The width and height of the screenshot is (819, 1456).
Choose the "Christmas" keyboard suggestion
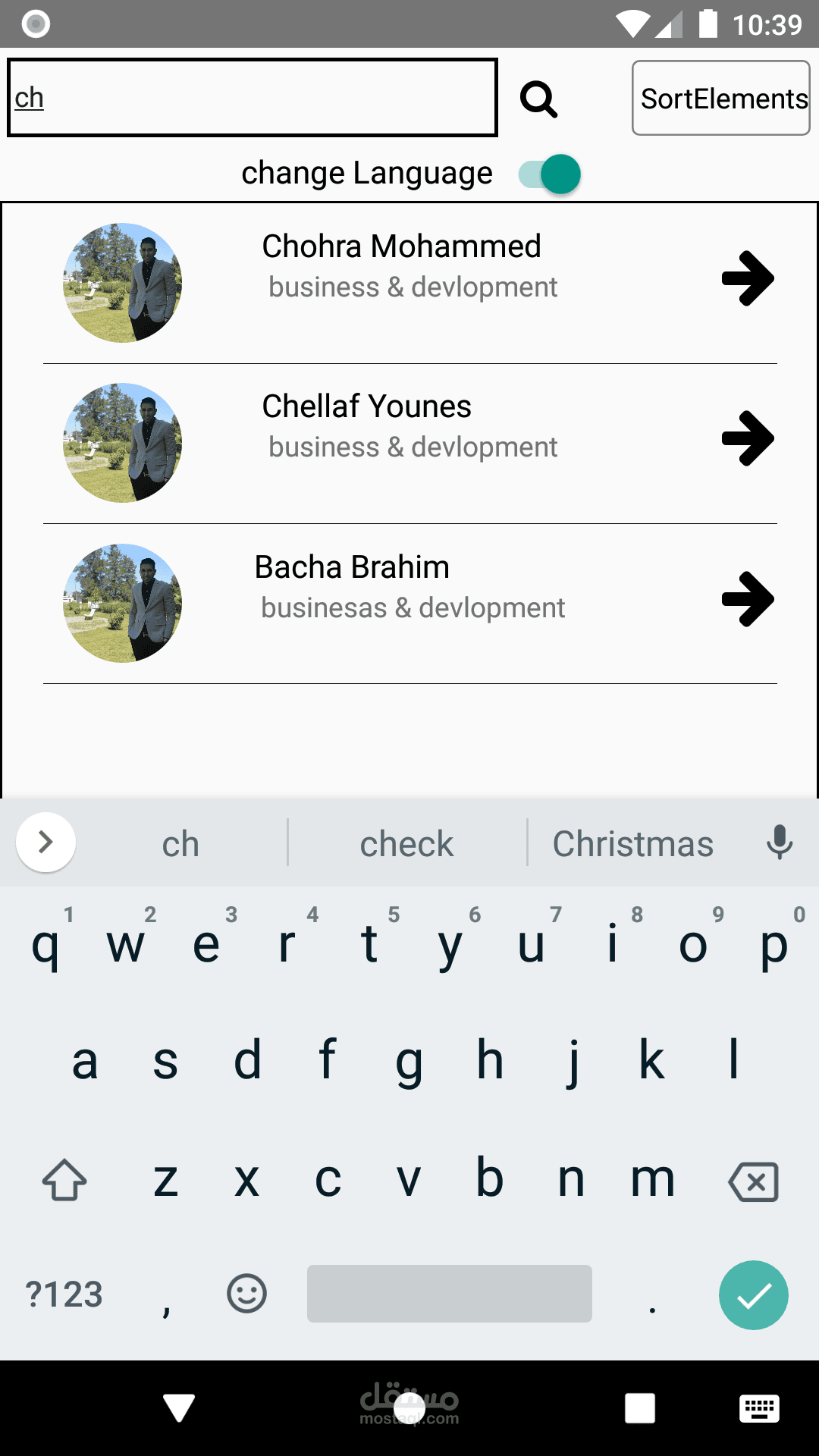(x=632, y=843)
